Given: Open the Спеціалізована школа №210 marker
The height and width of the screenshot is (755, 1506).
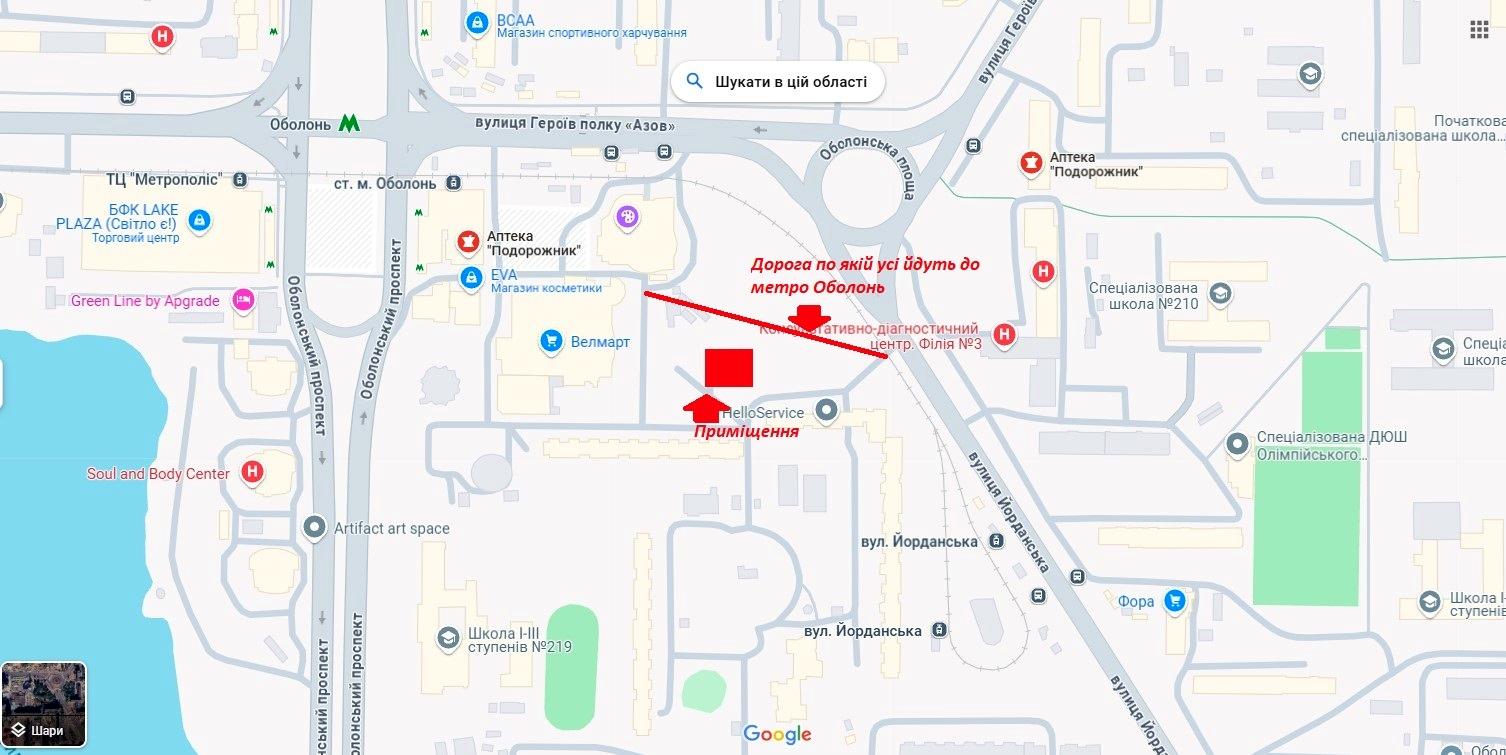Looking at the screenshot, I should 1220,293.
